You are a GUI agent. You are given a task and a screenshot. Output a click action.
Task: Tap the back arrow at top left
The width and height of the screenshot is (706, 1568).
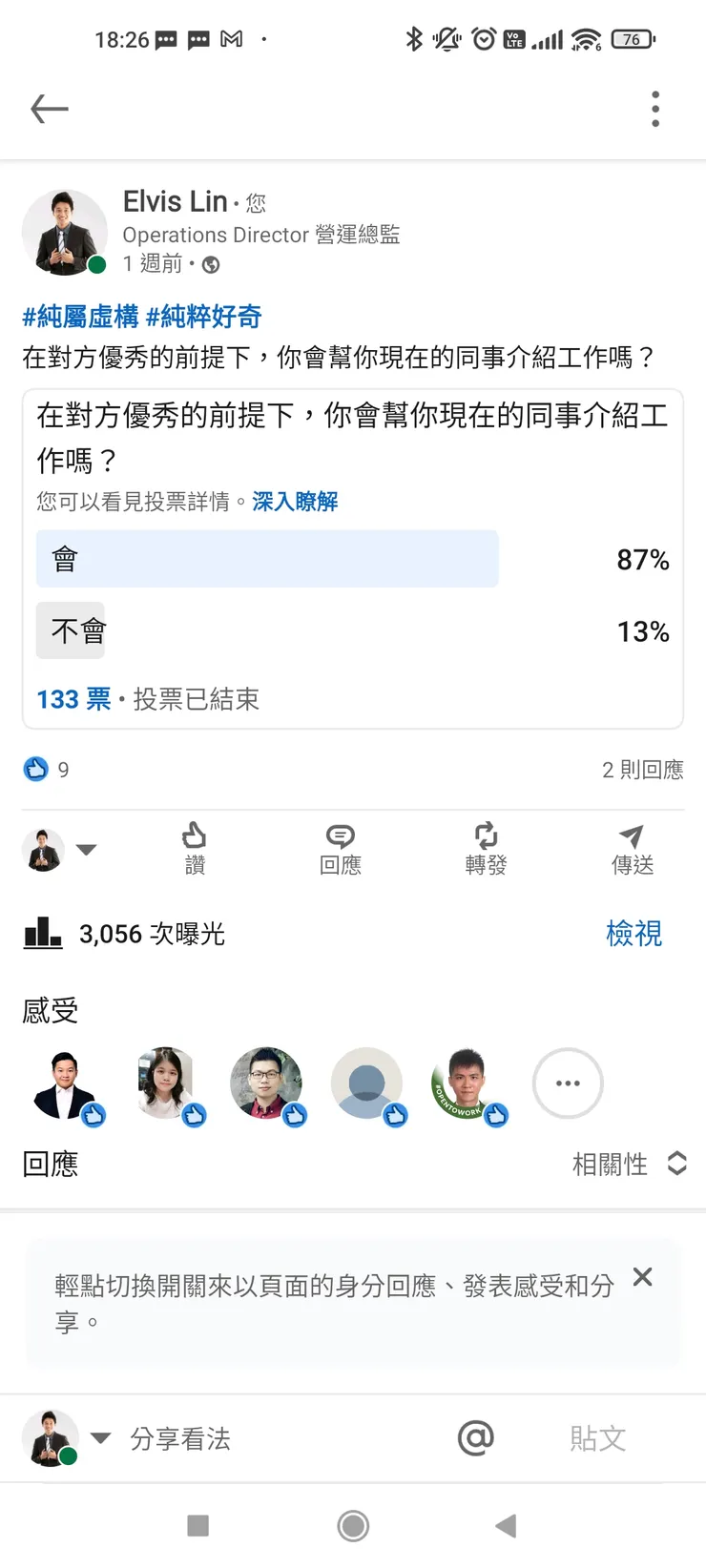click(x=49, y=109)
